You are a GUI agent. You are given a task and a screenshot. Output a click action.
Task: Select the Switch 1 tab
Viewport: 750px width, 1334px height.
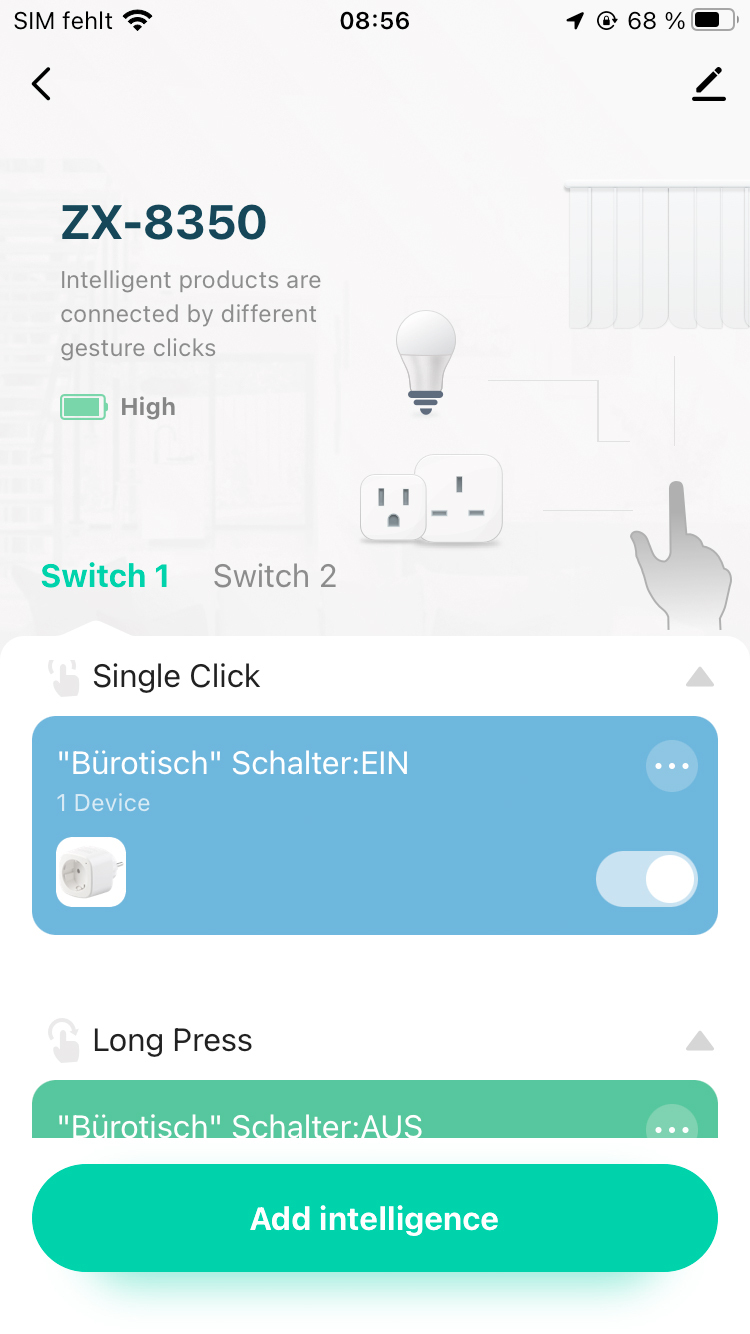pyautogui.click(x=105, y=576)
